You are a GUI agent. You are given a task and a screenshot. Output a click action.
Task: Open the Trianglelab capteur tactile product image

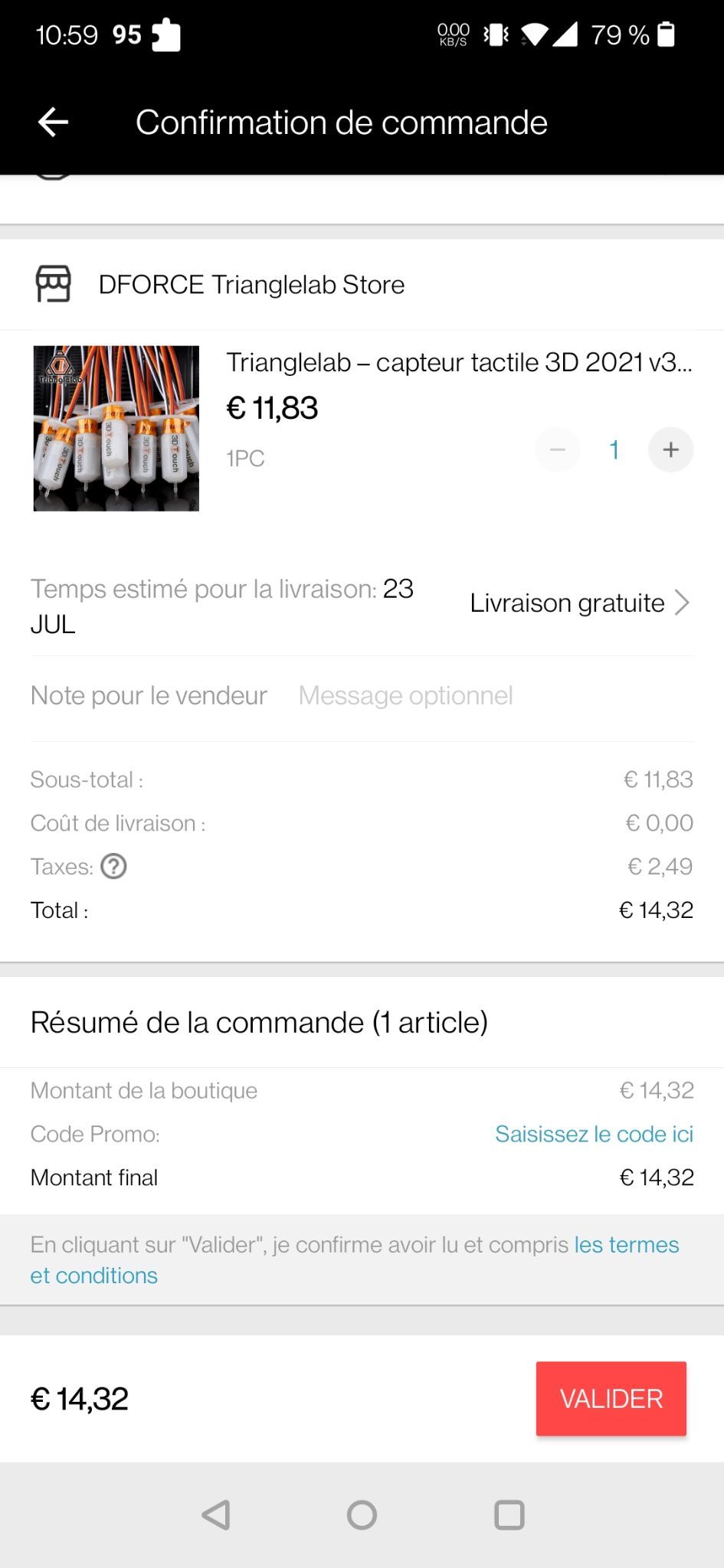[116, 428]
